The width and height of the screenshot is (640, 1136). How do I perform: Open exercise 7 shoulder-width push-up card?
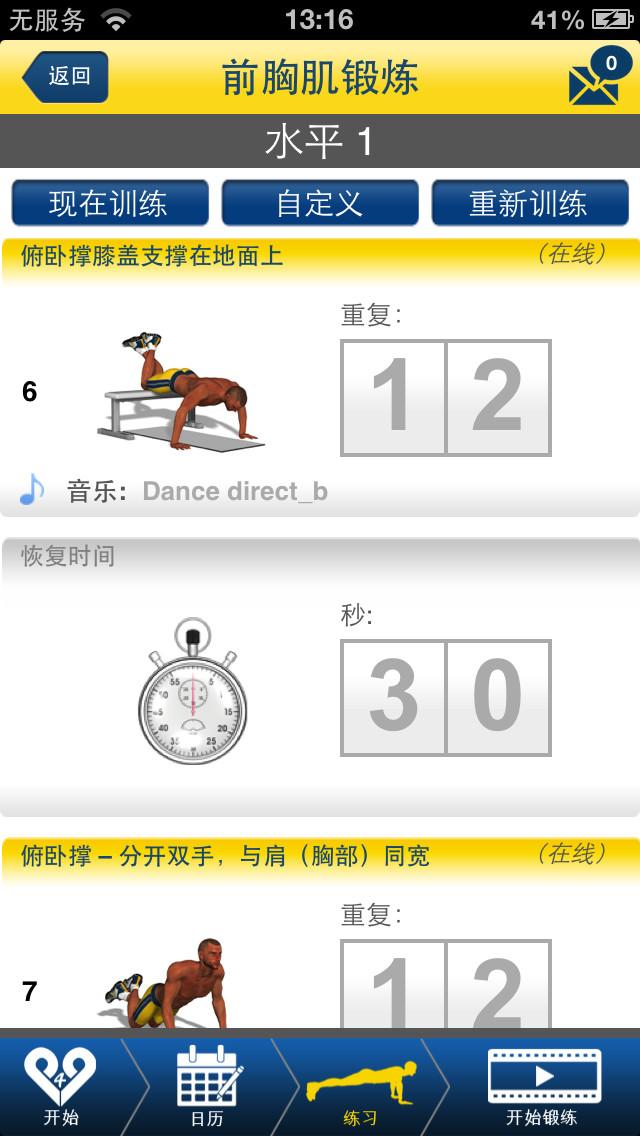tap(225, 856)
